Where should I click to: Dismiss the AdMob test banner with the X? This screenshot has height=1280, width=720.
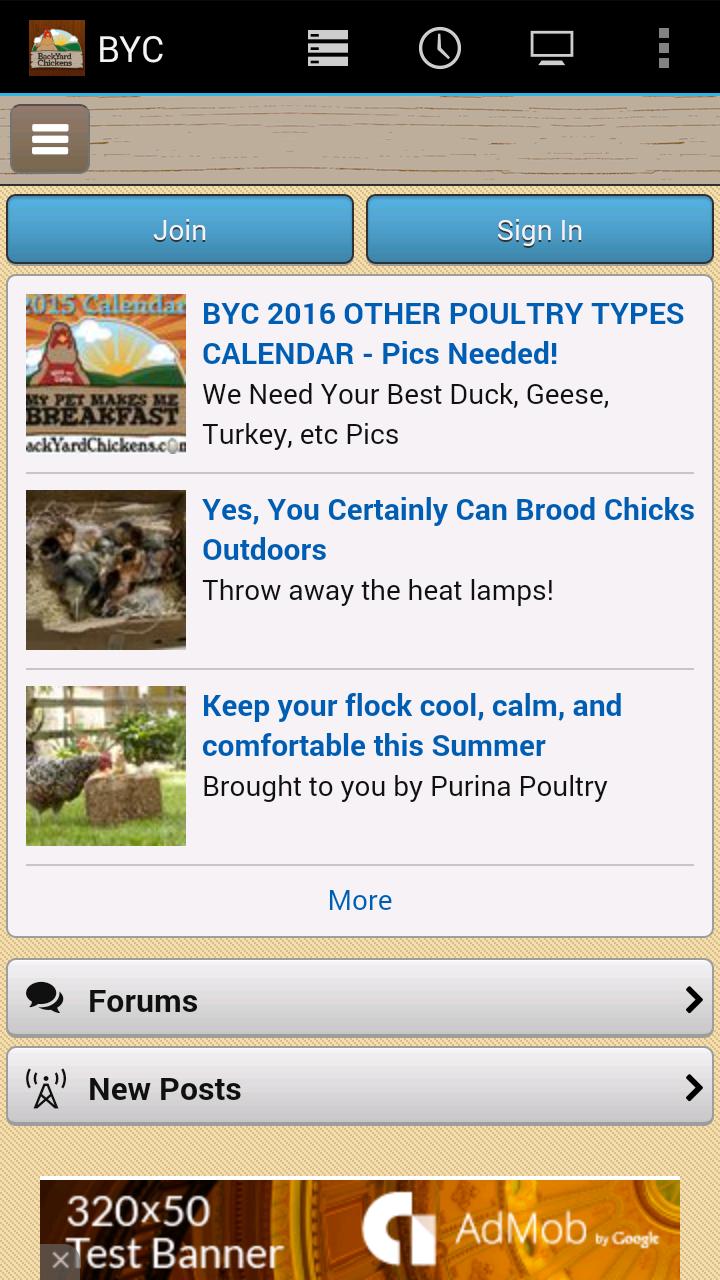58,1260
